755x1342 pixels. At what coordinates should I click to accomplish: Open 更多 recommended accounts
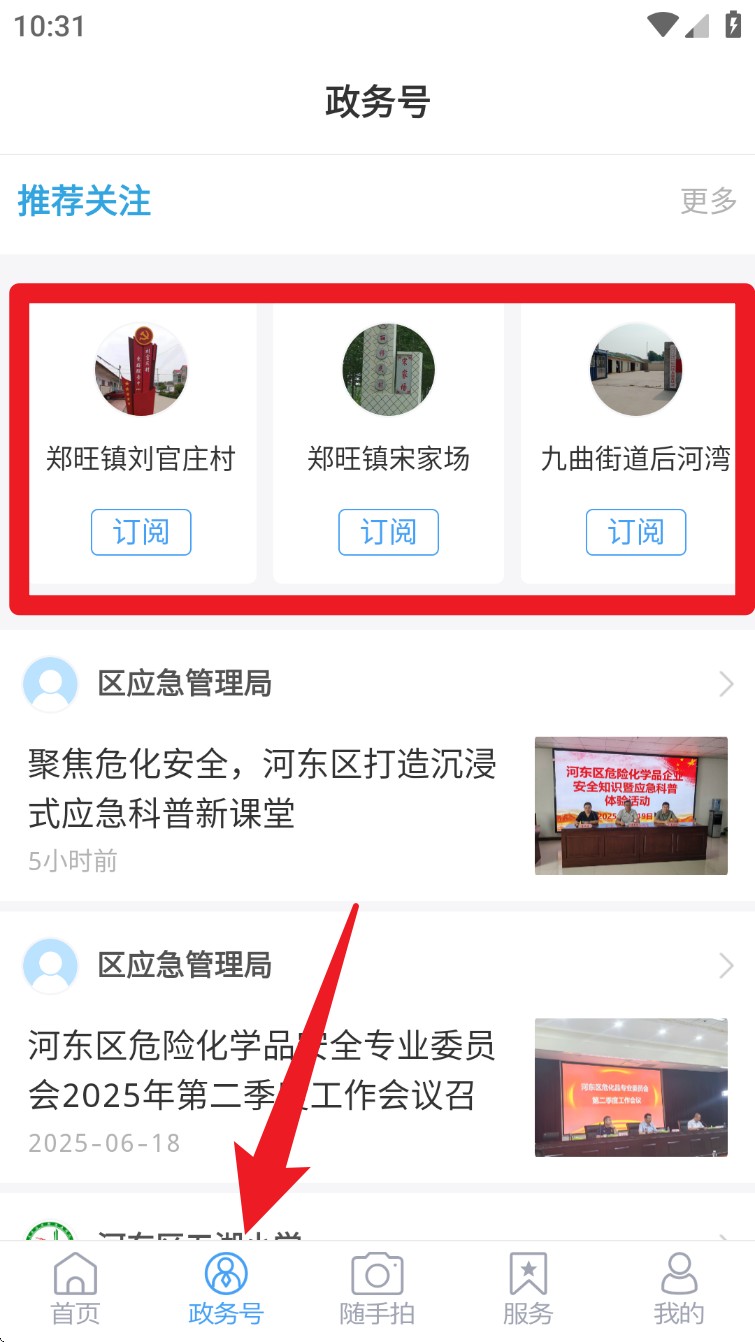pos(708,201)
